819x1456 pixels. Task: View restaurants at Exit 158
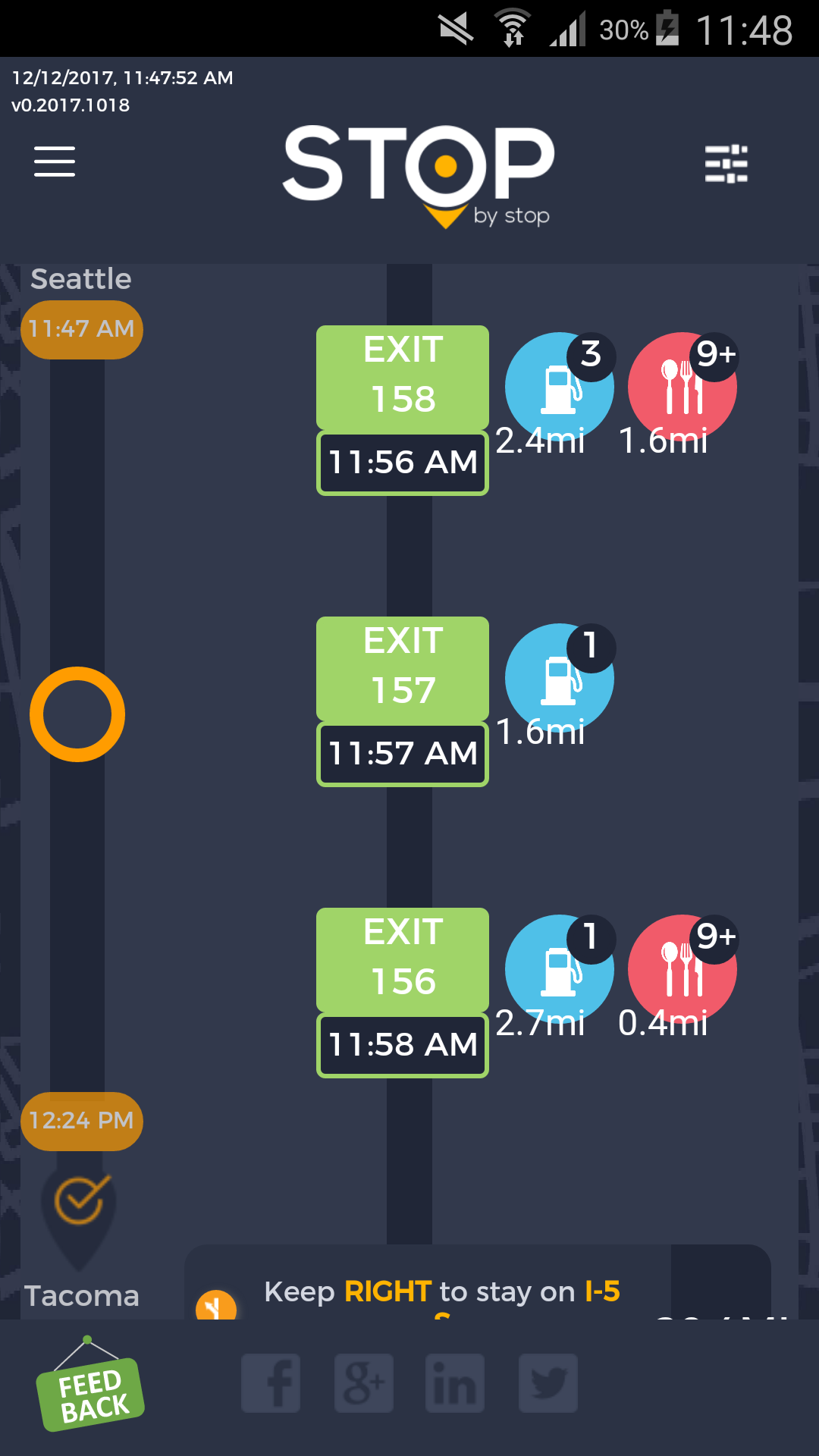pos(682,387)
